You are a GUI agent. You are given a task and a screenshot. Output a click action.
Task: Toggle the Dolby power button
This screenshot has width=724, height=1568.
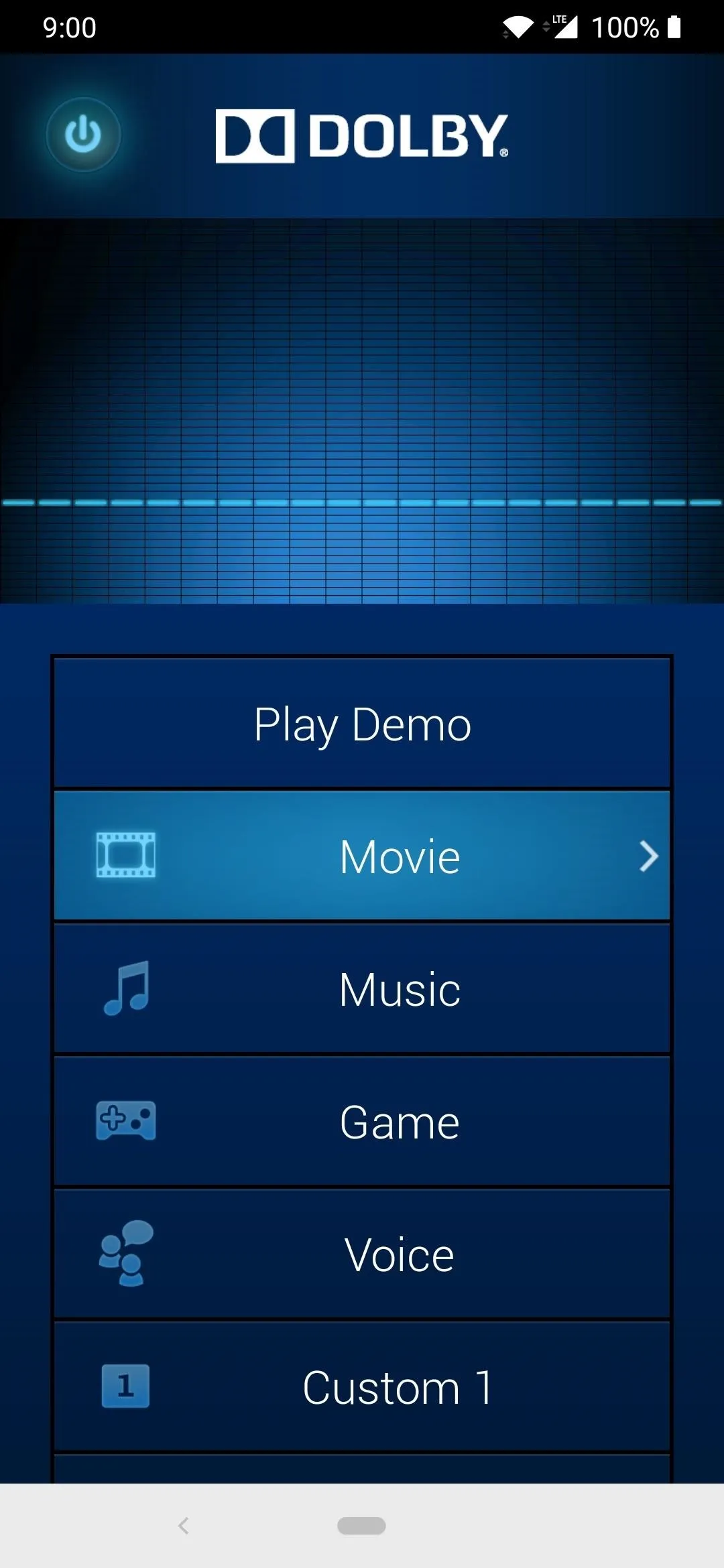pos(83,135)
